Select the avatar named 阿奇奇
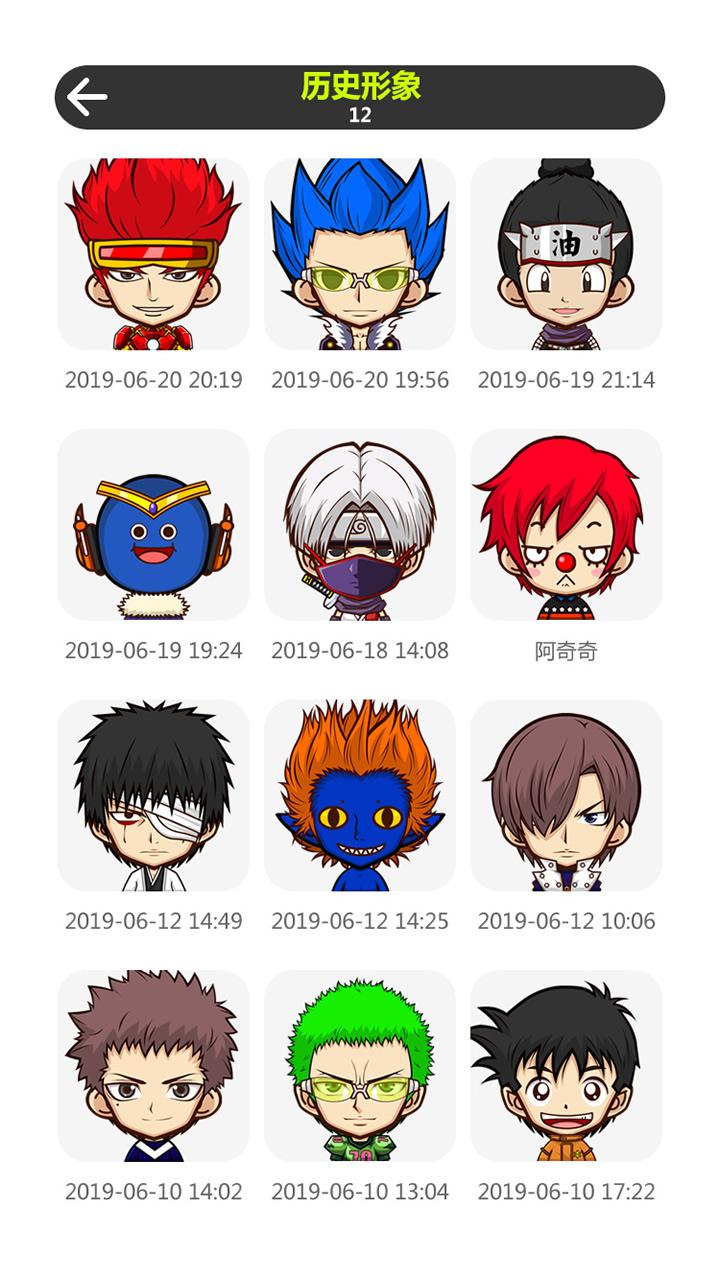This screenshot has height=1280, width=720. click(x=566, y=525)
